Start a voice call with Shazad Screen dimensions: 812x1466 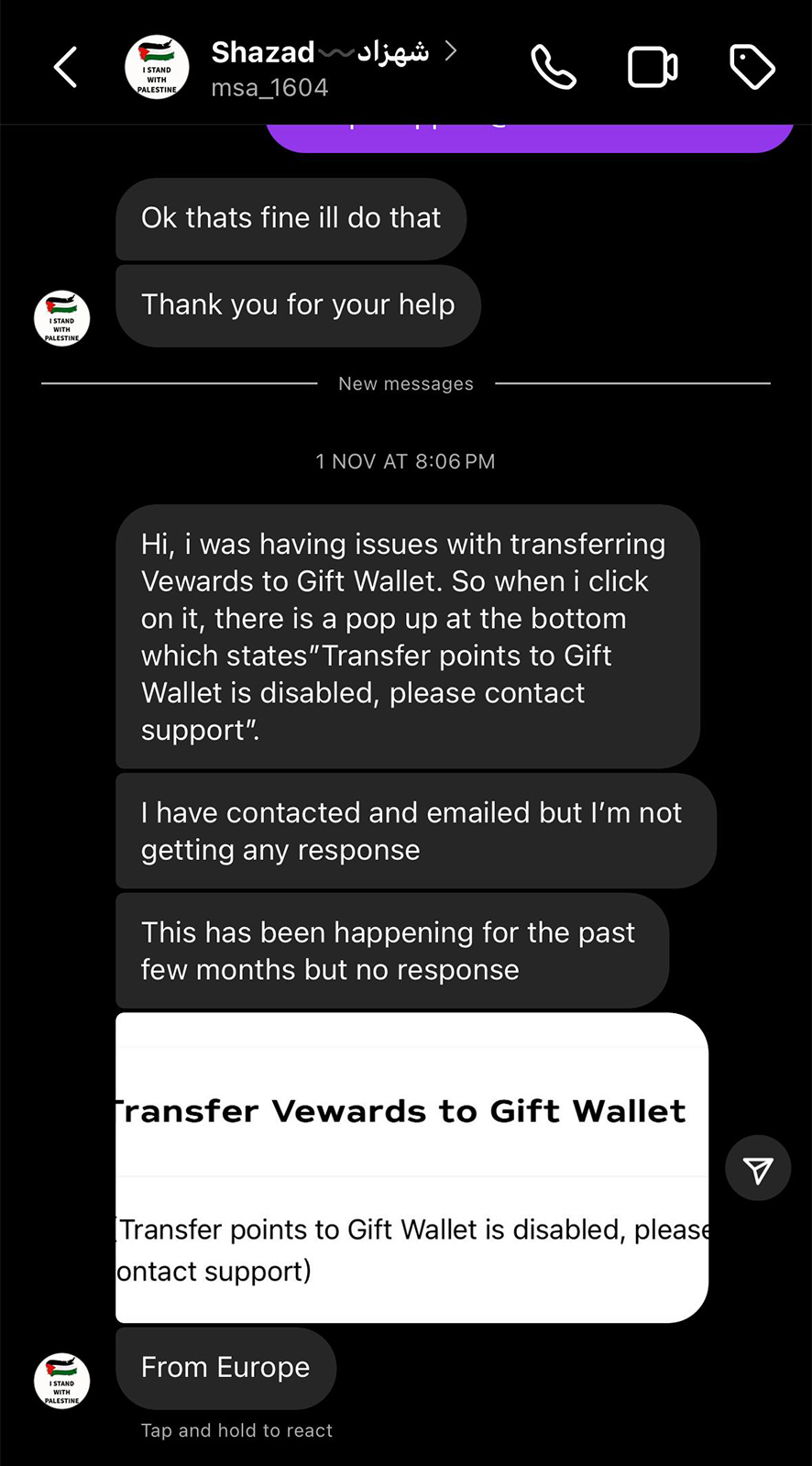[x=554, y=67]
